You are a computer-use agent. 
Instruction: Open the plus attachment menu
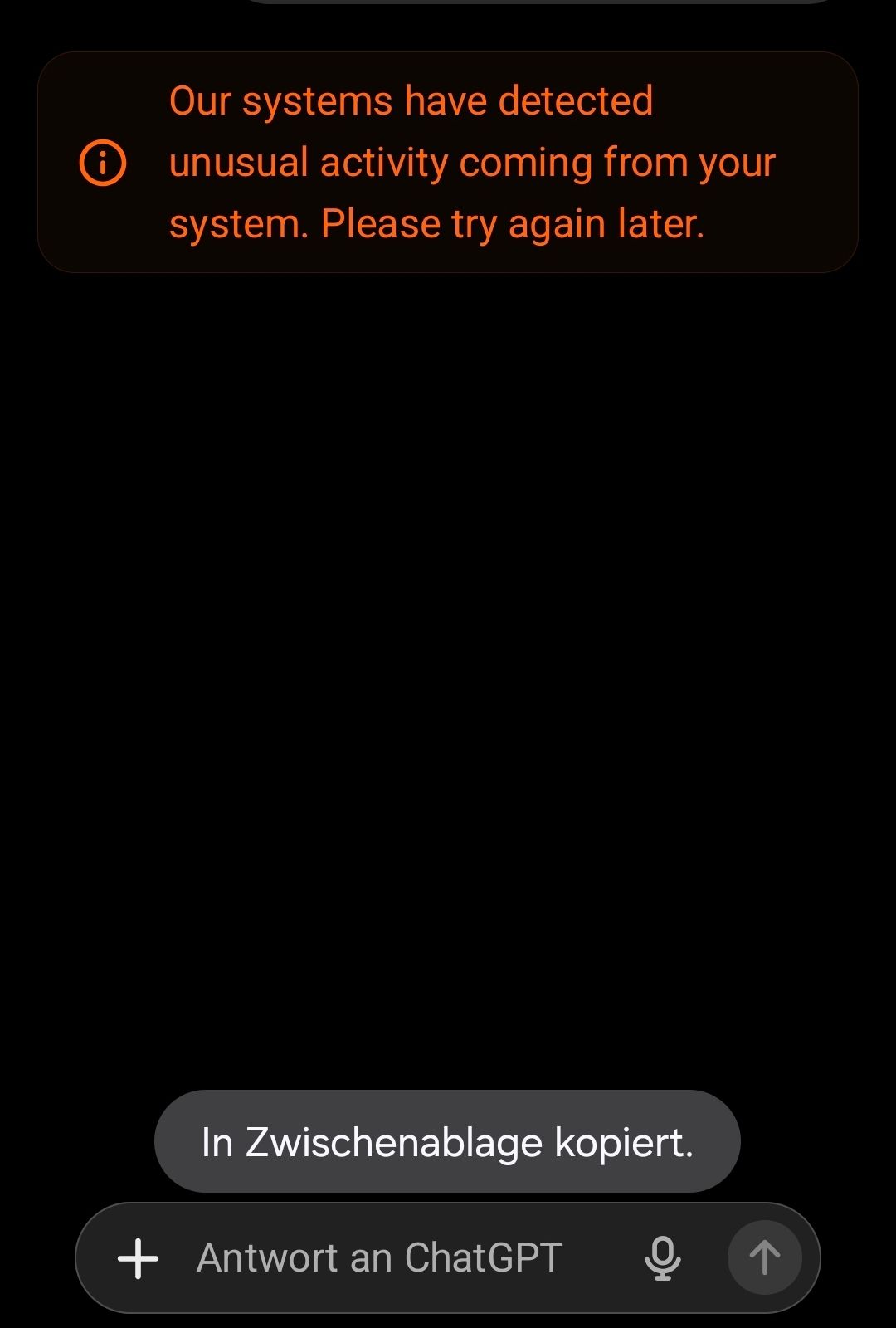[138, 1258]
